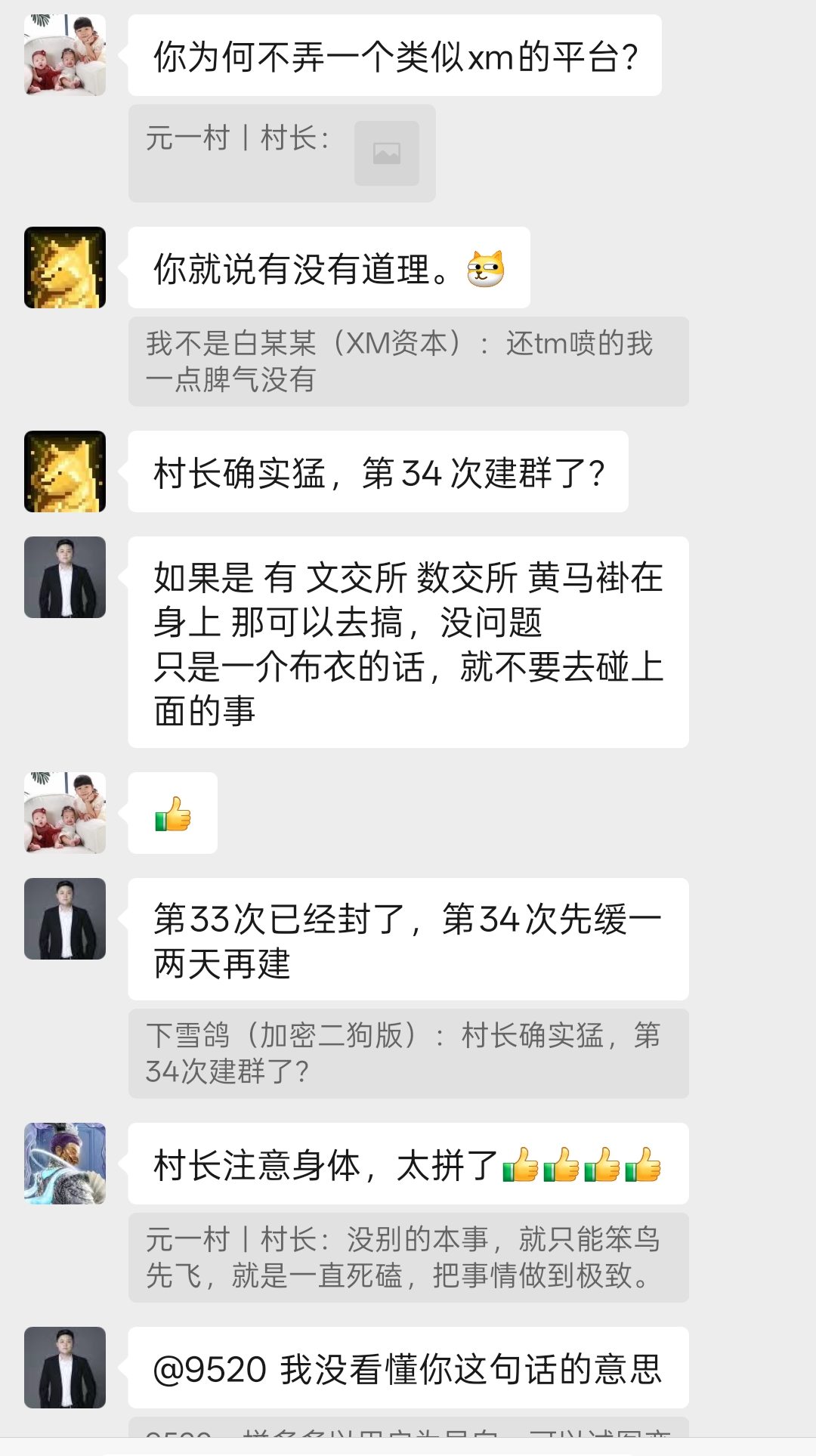Open the pixel dog avatar beside 你就说有没有道理
816x1456 pixels.
click(65, 267)
